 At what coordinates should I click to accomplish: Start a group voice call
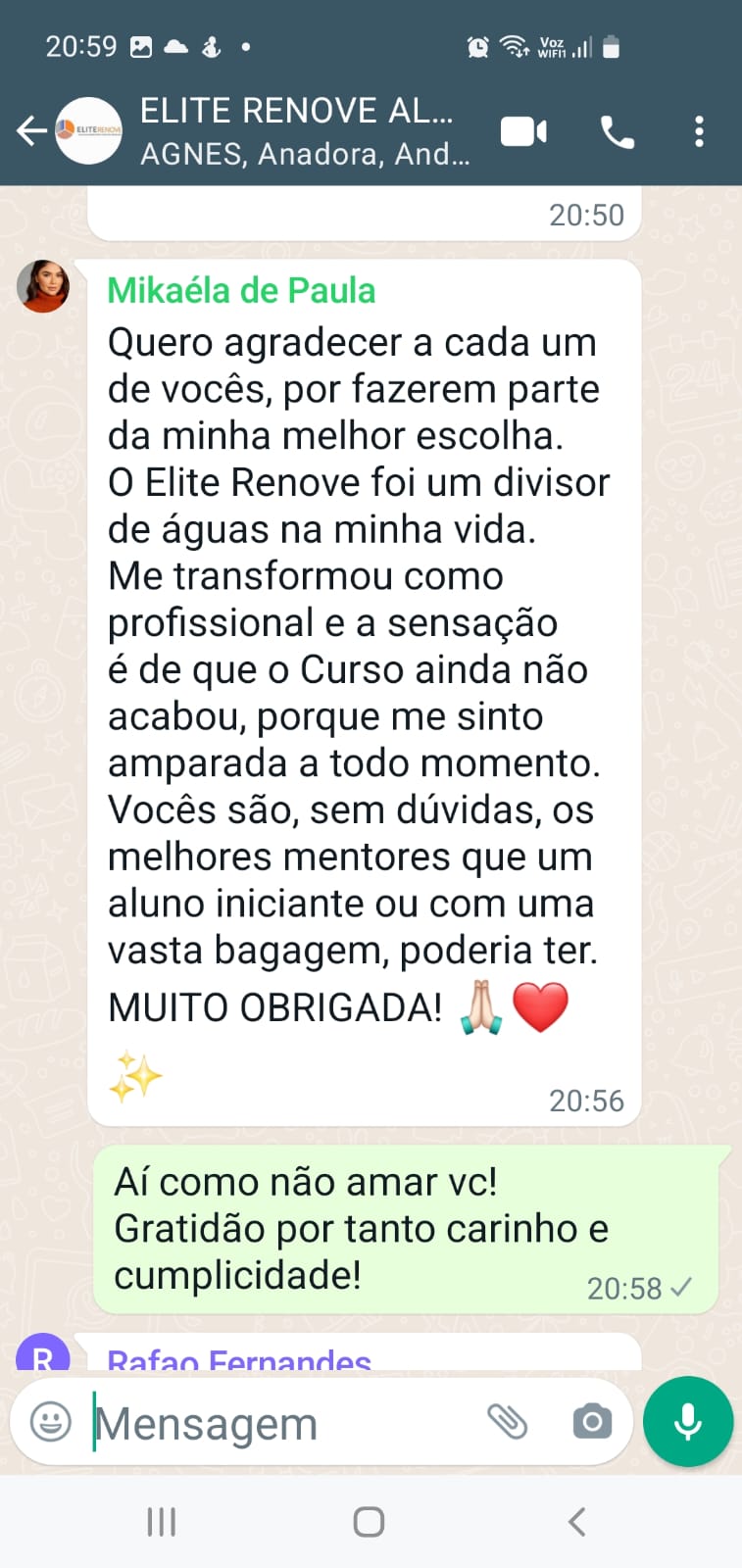pyautogui.click(x=618, y=131)
